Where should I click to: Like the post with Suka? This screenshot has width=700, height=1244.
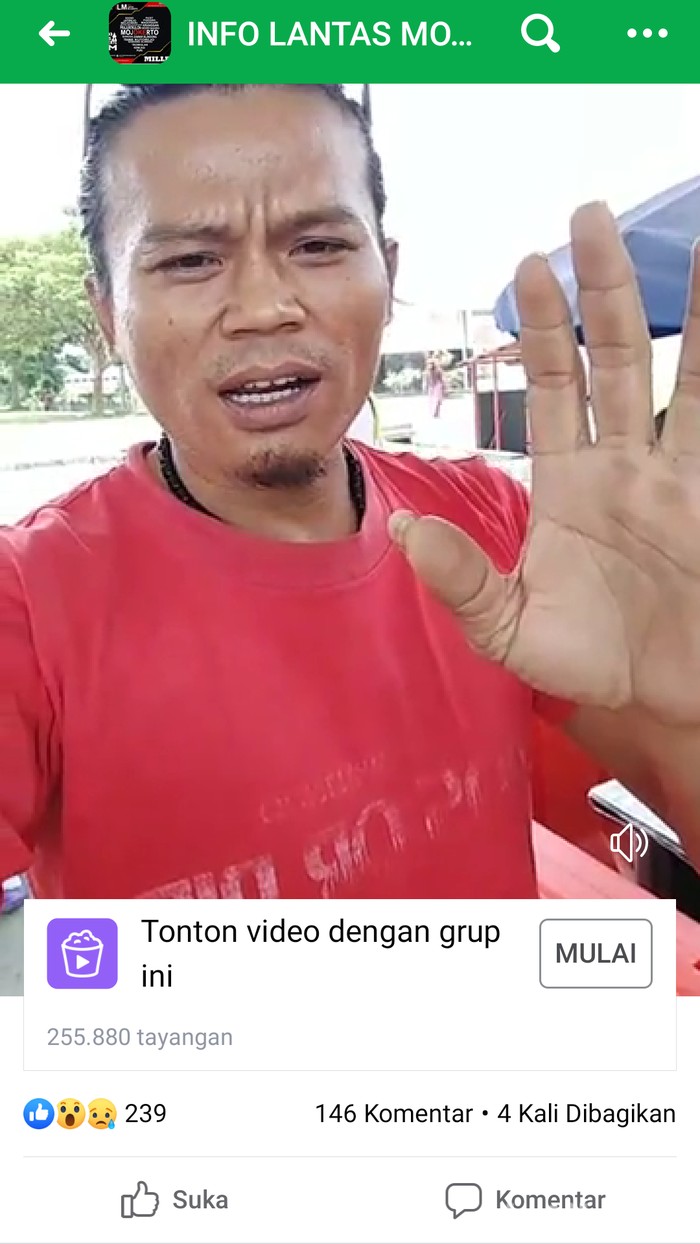click(175, 1199)
